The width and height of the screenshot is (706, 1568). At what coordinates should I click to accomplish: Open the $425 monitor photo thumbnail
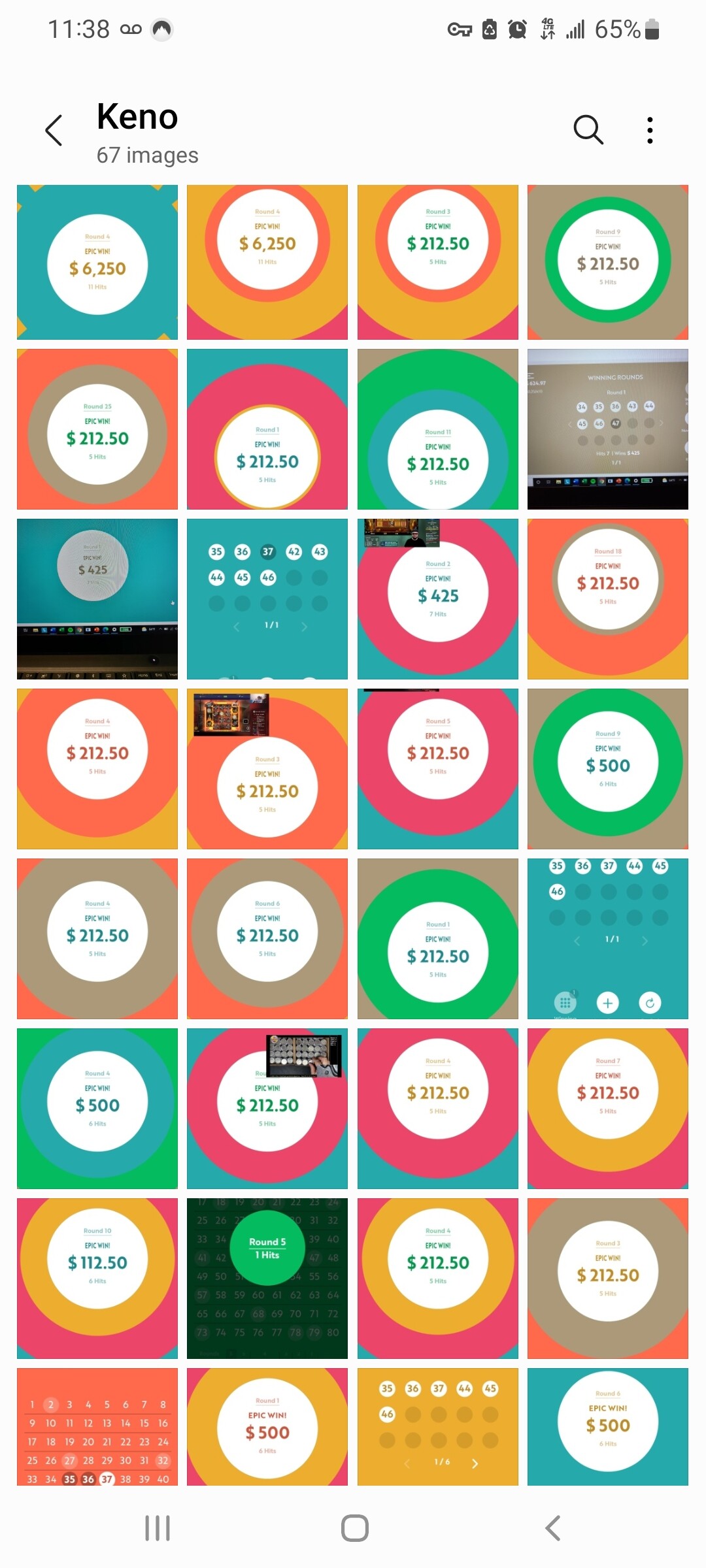[x=97, y=599]
